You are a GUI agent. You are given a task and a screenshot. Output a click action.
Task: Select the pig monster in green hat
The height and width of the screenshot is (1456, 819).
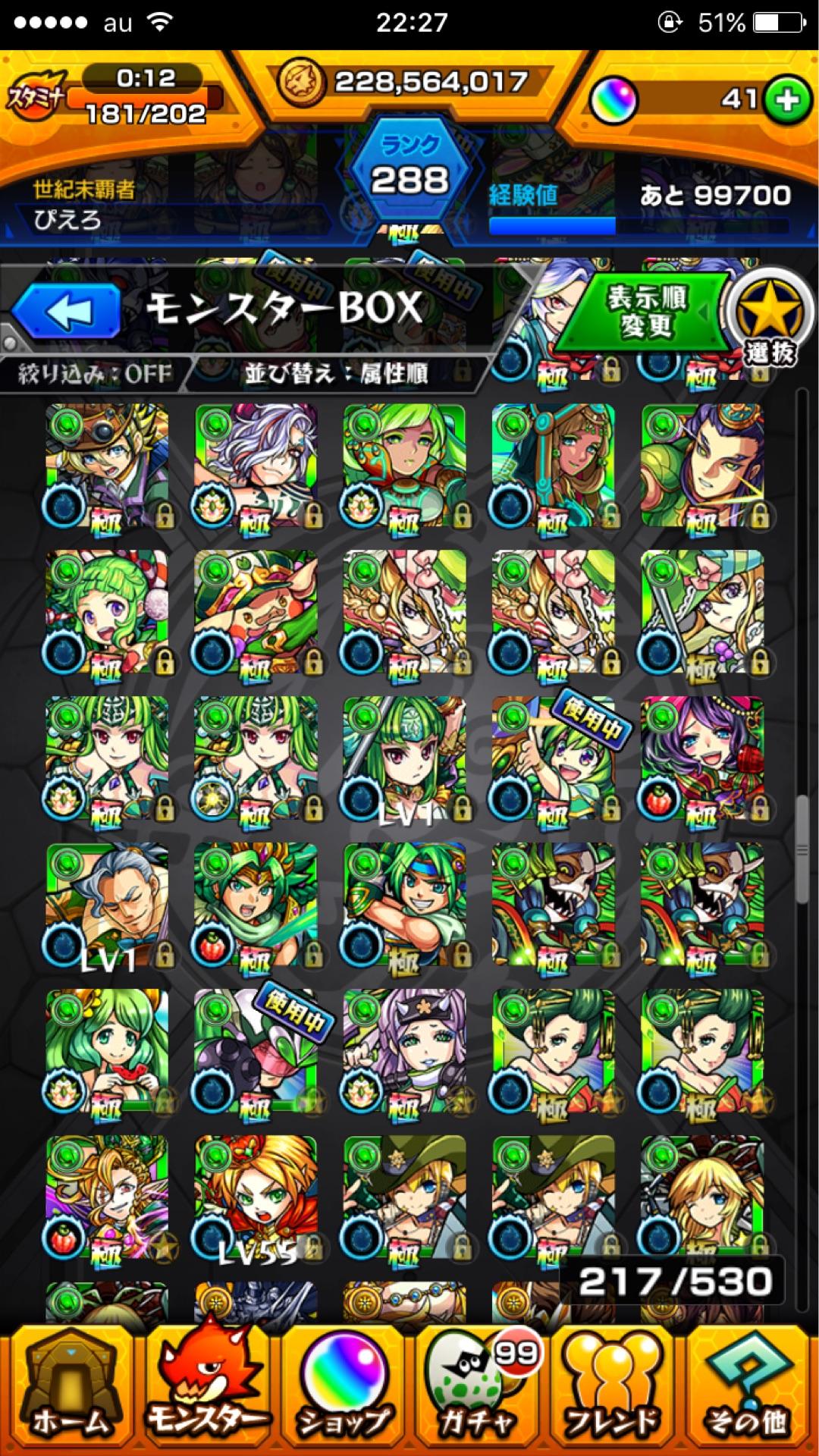255,611
